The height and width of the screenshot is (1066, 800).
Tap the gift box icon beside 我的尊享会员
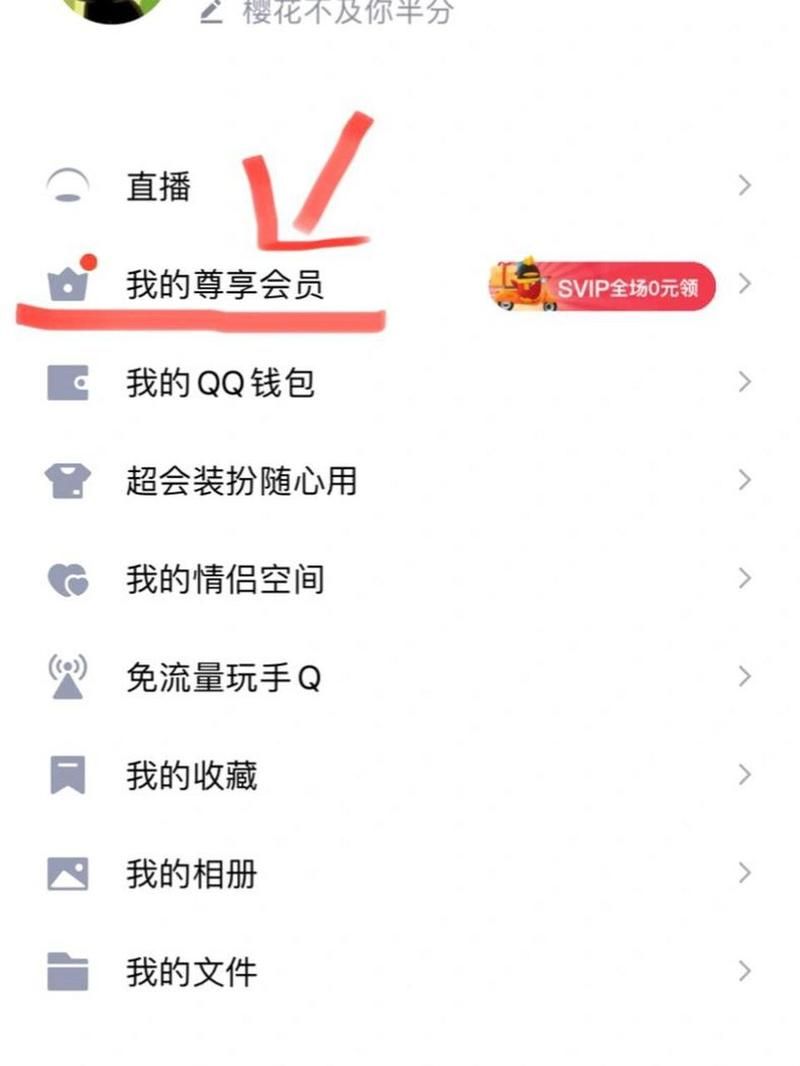point(66,285)
